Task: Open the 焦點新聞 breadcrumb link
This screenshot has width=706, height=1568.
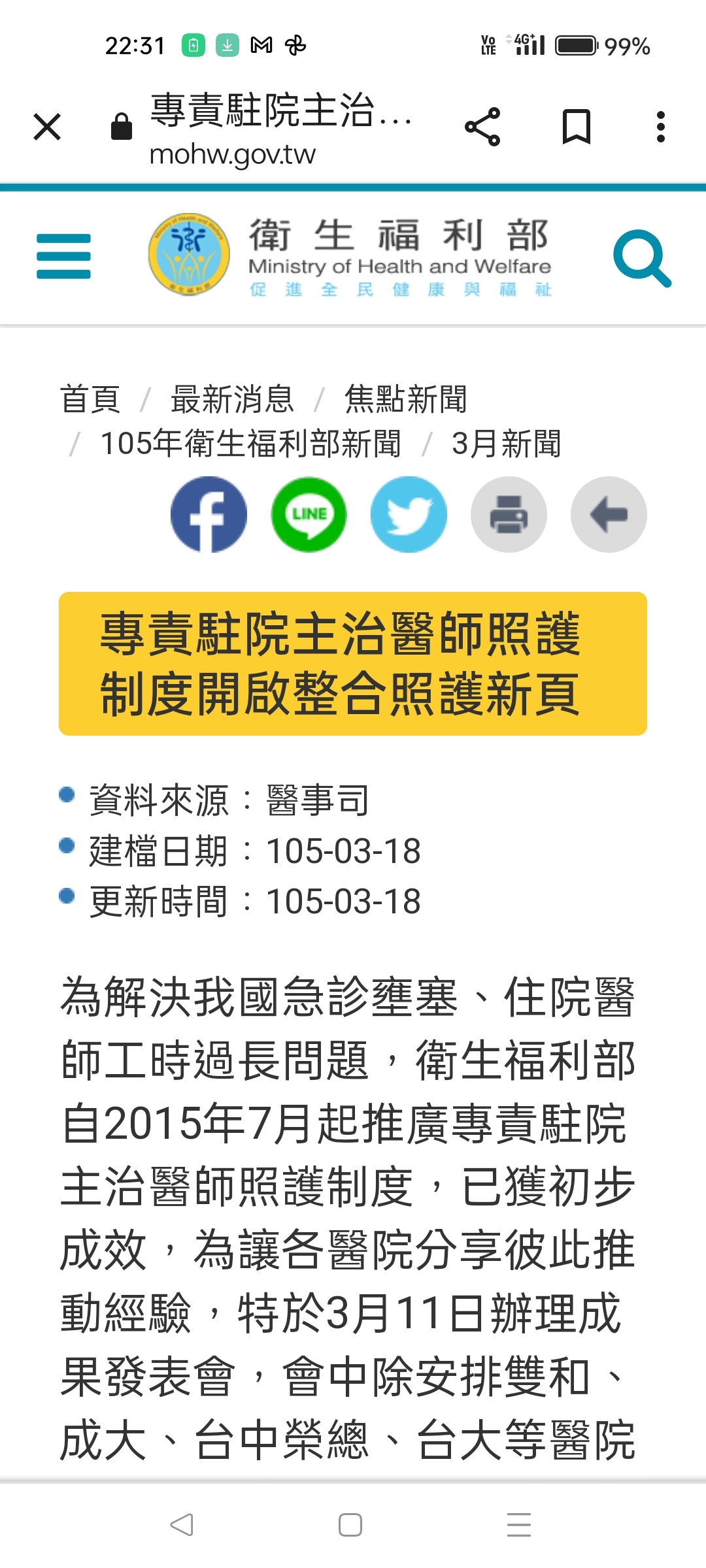Action: click(405, 399)
